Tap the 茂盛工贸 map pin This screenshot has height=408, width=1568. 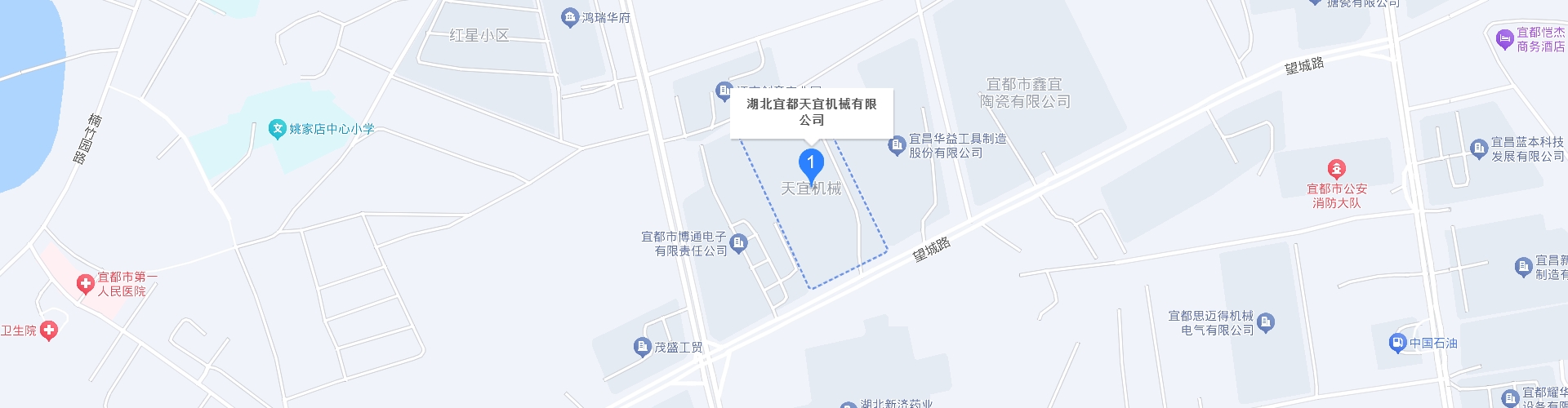(642, 348)
